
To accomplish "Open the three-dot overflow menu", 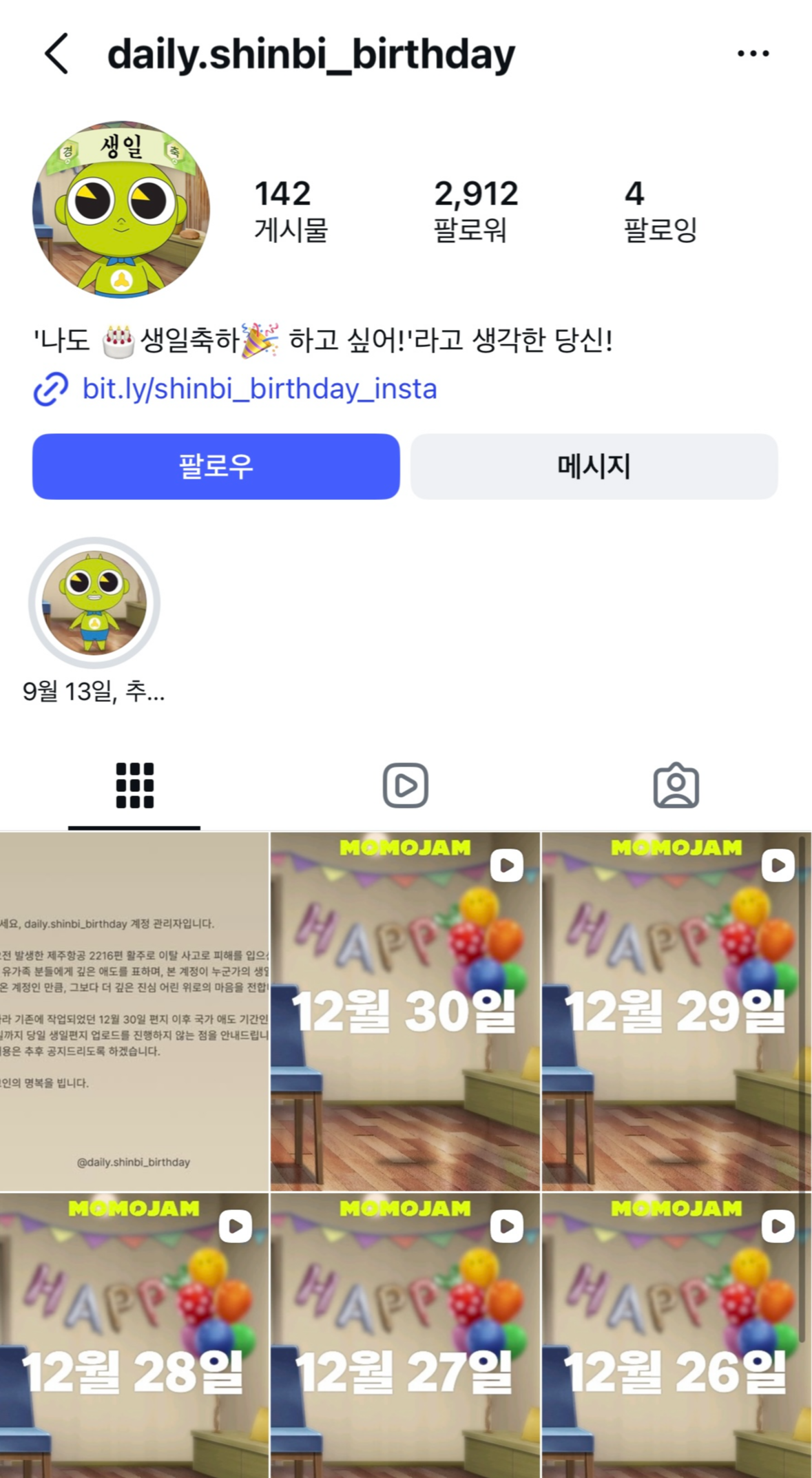I will [753, 54].
